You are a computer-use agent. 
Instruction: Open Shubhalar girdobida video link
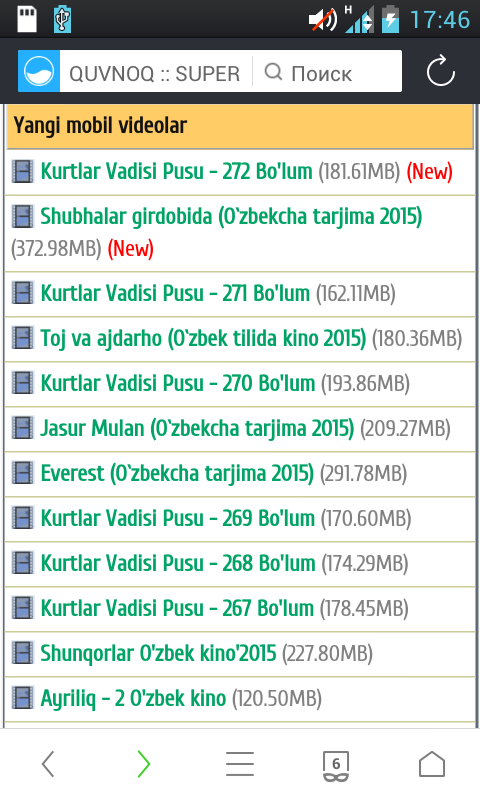(x=231, y=216)
